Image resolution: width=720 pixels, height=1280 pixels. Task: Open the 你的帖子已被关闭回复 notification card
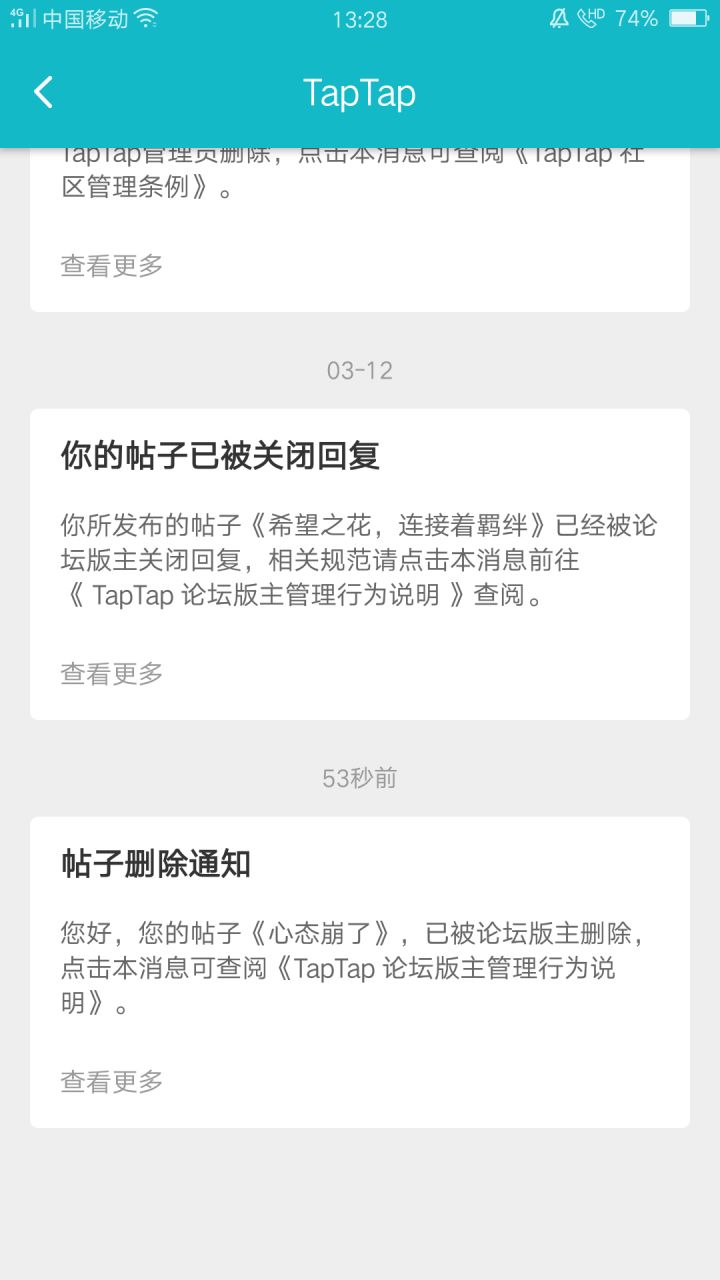[x=360, y=560]
